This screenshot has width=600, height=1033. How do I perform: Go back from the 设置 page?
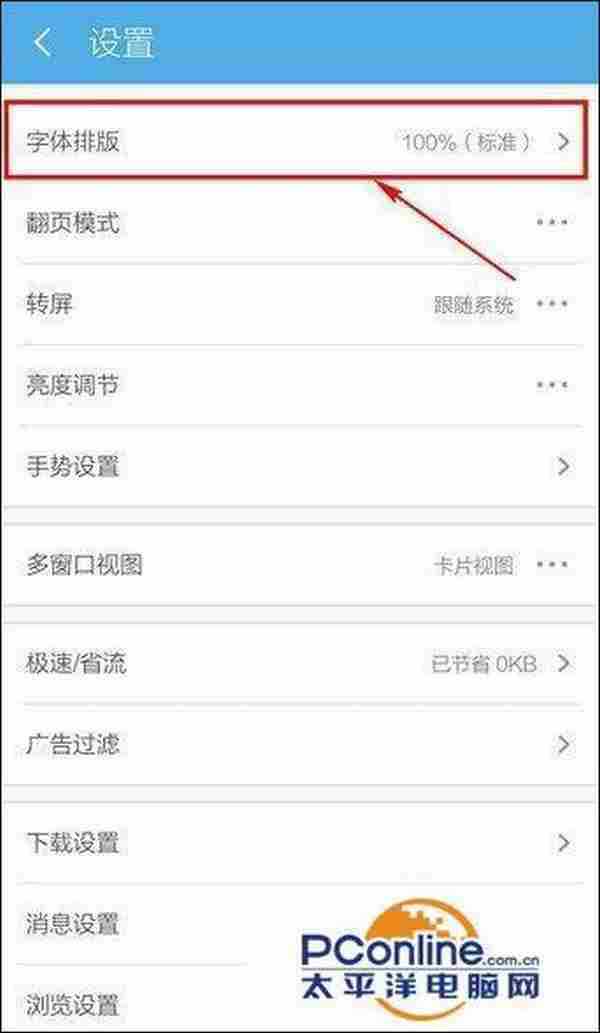tap(42, 43)
